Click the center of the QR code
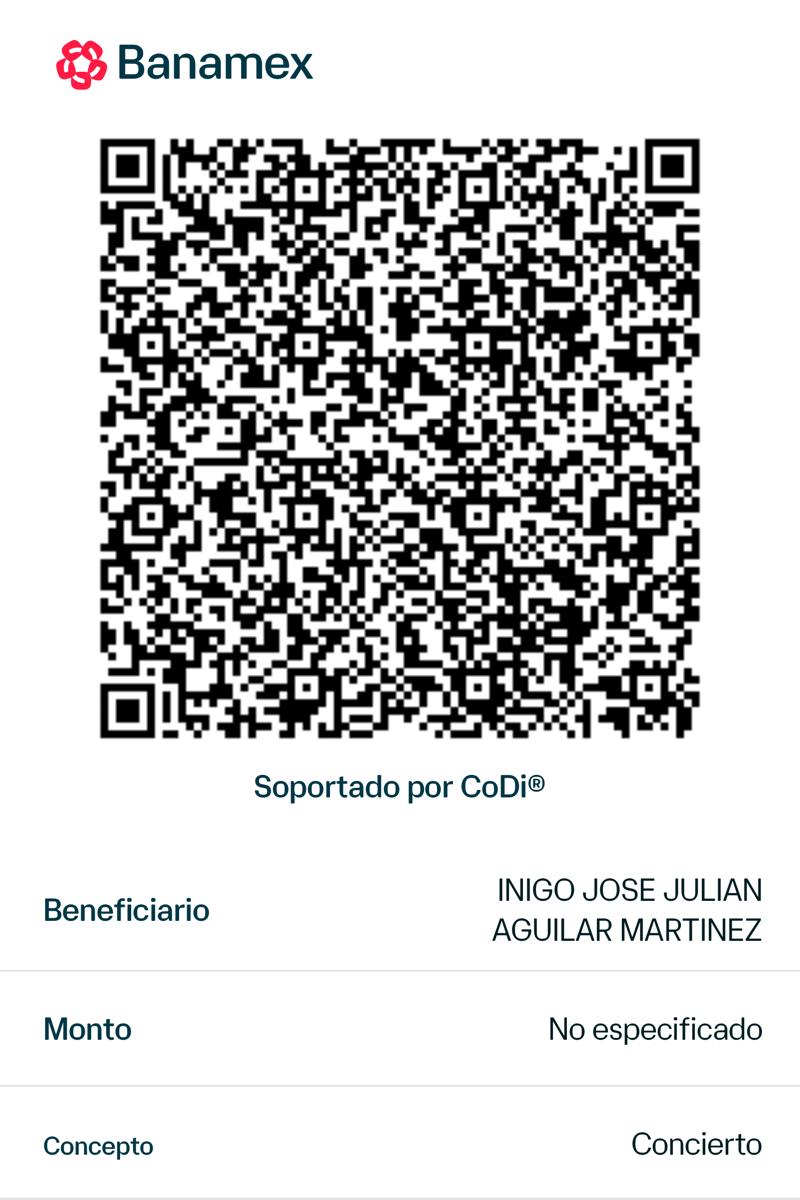Viewport: 800px width, 1200px height. coord(400,440)
